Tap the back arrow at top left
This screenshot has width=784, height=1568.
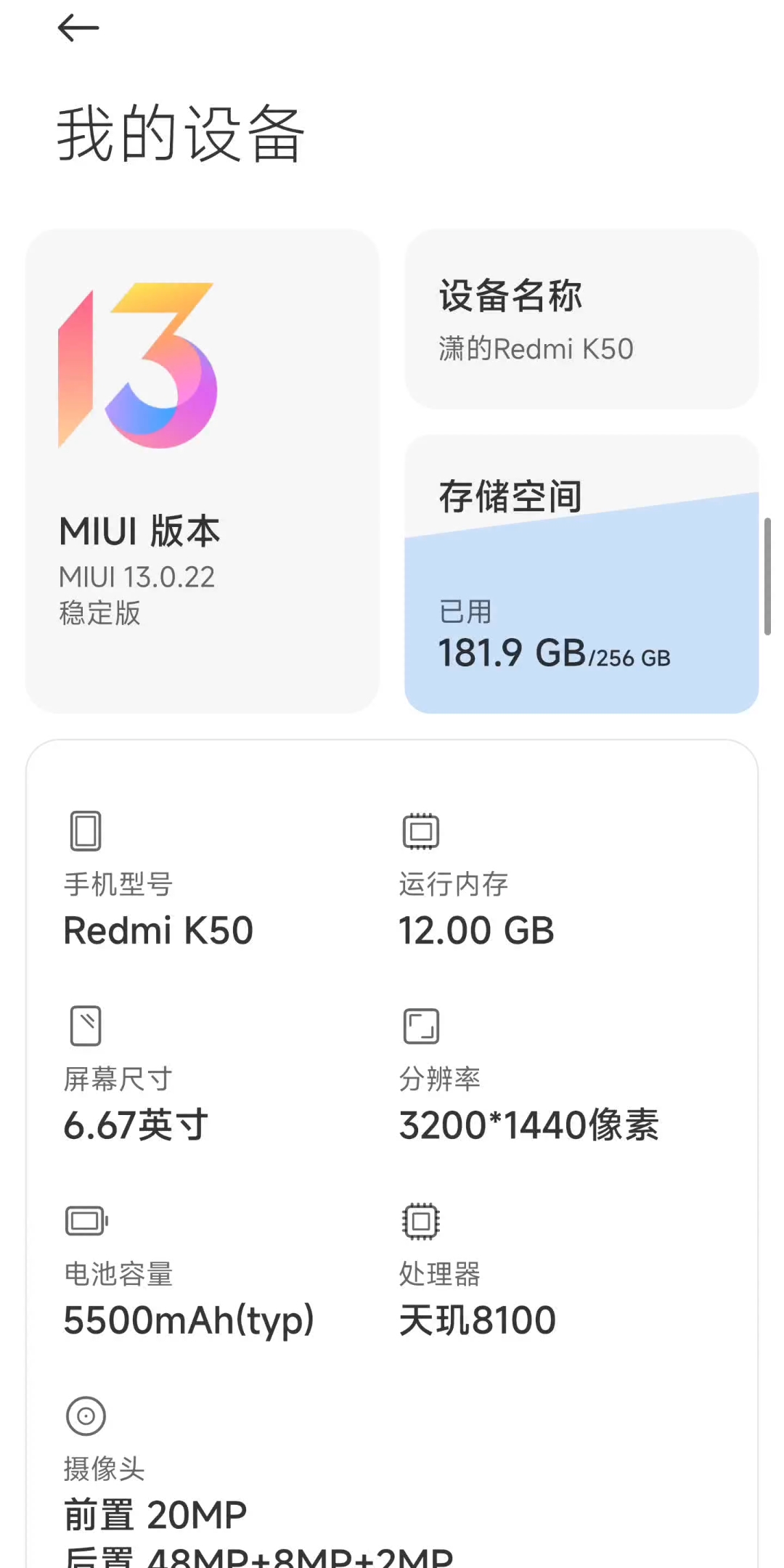click(x=78, y=29)
